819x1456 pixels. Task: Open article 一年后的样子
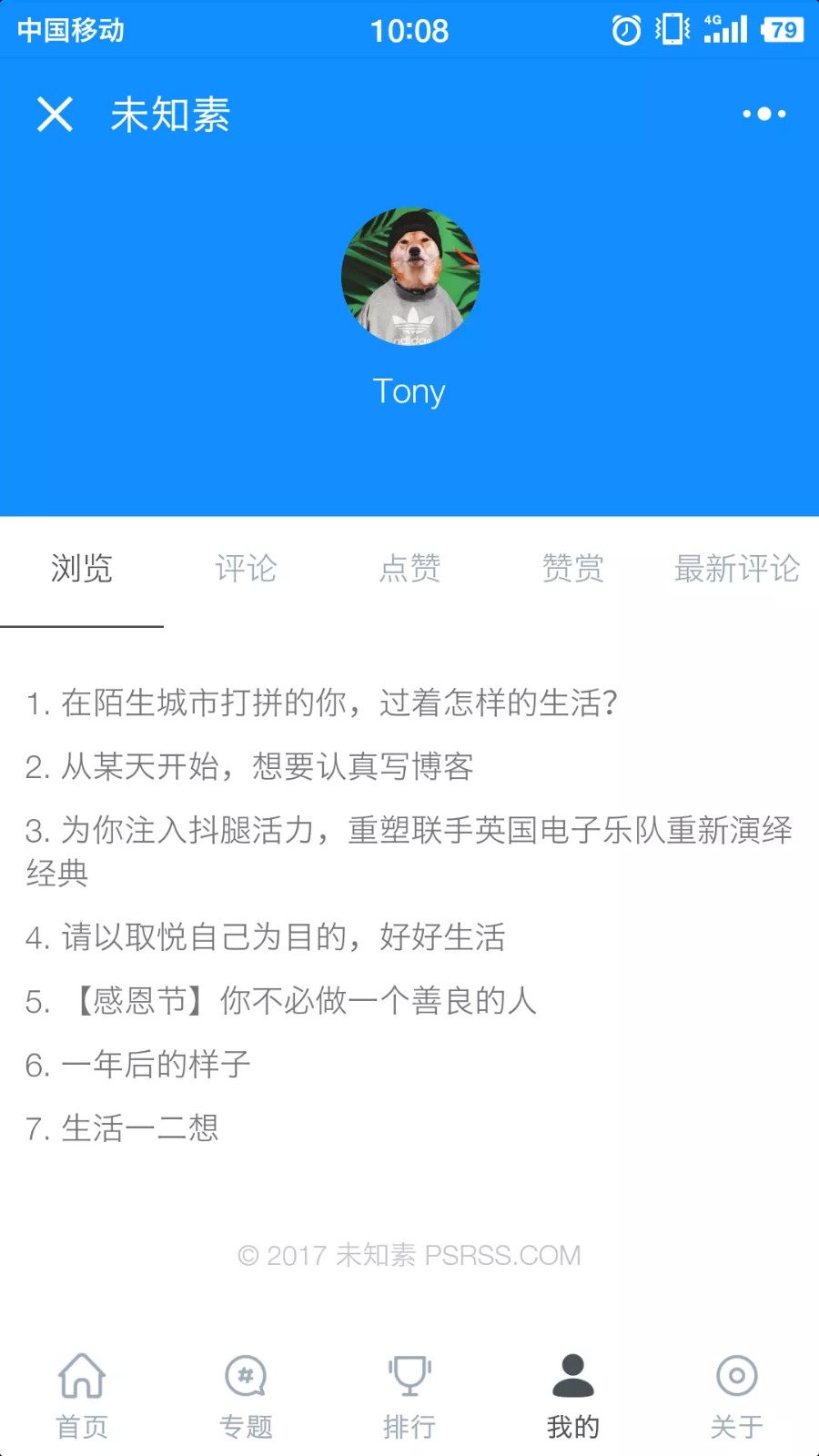click(x=137, y=1065)
